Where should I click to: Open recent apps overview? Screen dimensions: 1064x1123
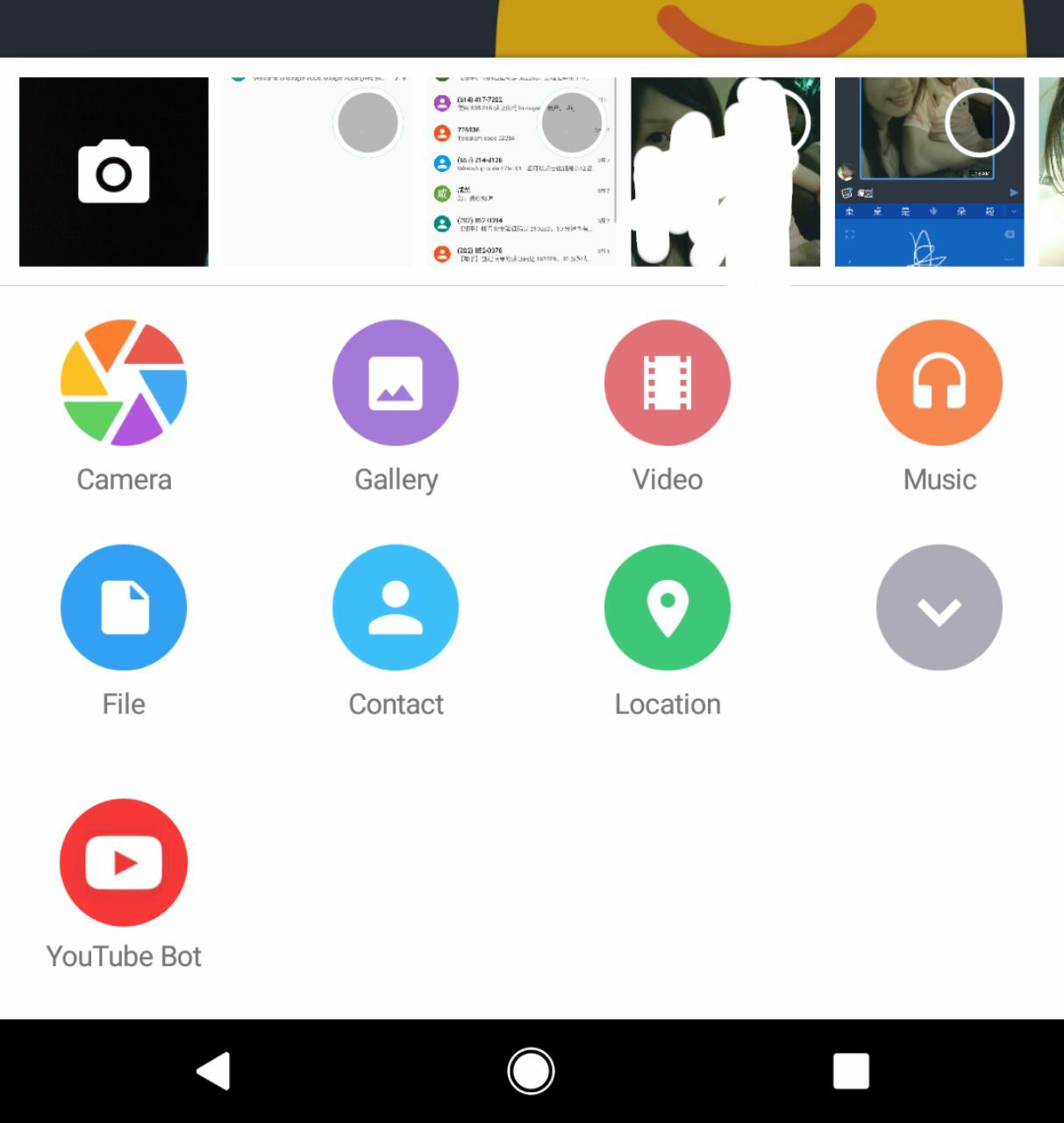851,1071
